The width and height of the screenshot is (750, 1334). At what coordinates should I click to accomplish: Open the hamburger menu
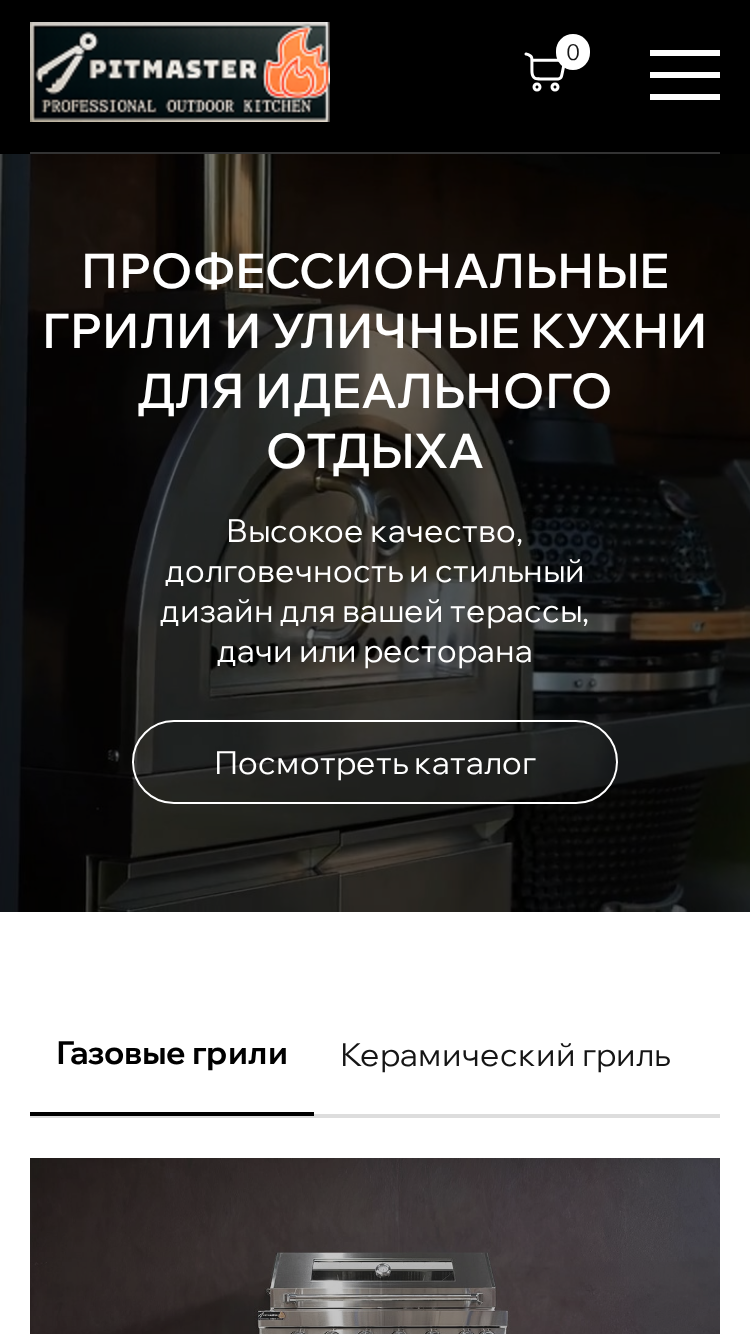pyautogui.click(x=685, y=75)
